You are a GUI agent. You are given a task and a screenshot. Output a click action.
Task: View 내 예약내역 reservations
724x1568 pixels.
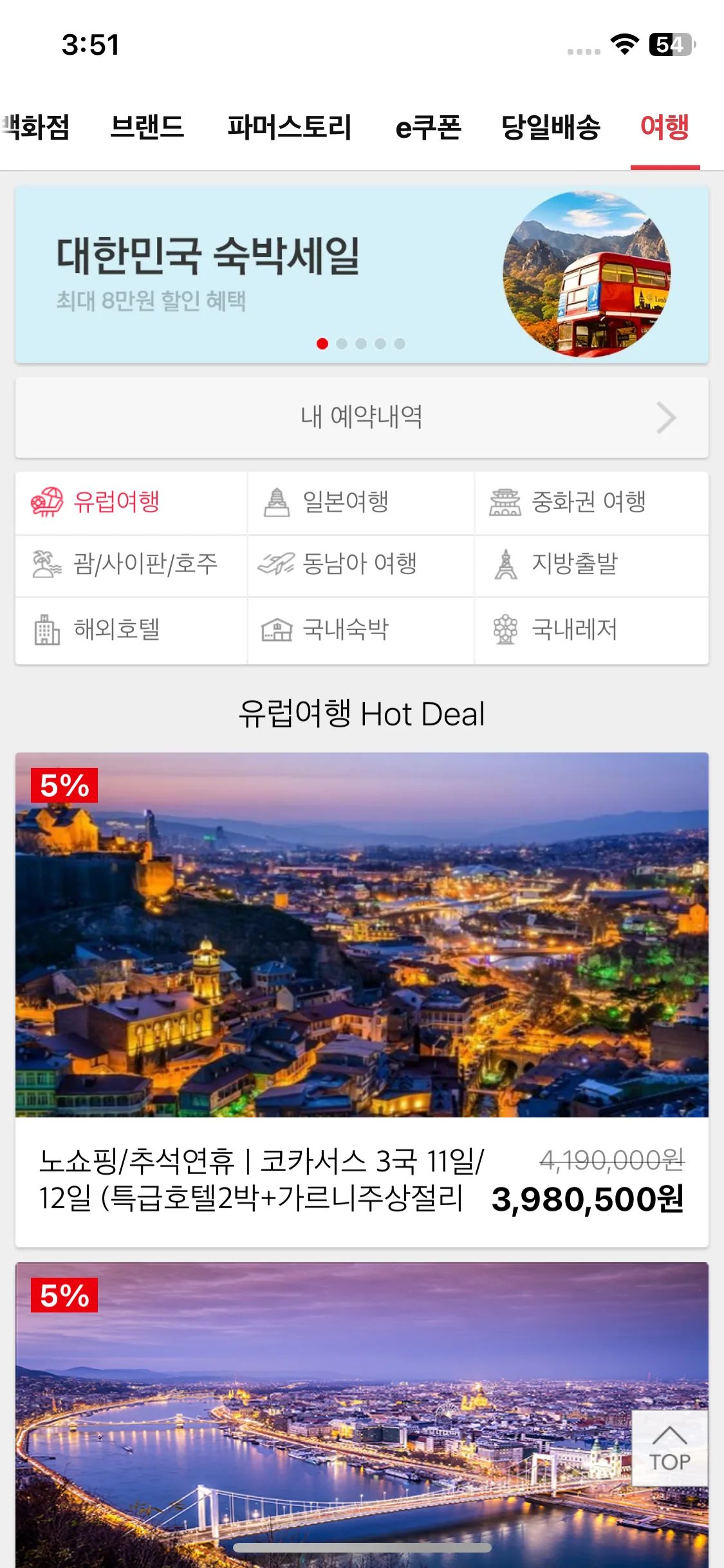tap(362, 418)
